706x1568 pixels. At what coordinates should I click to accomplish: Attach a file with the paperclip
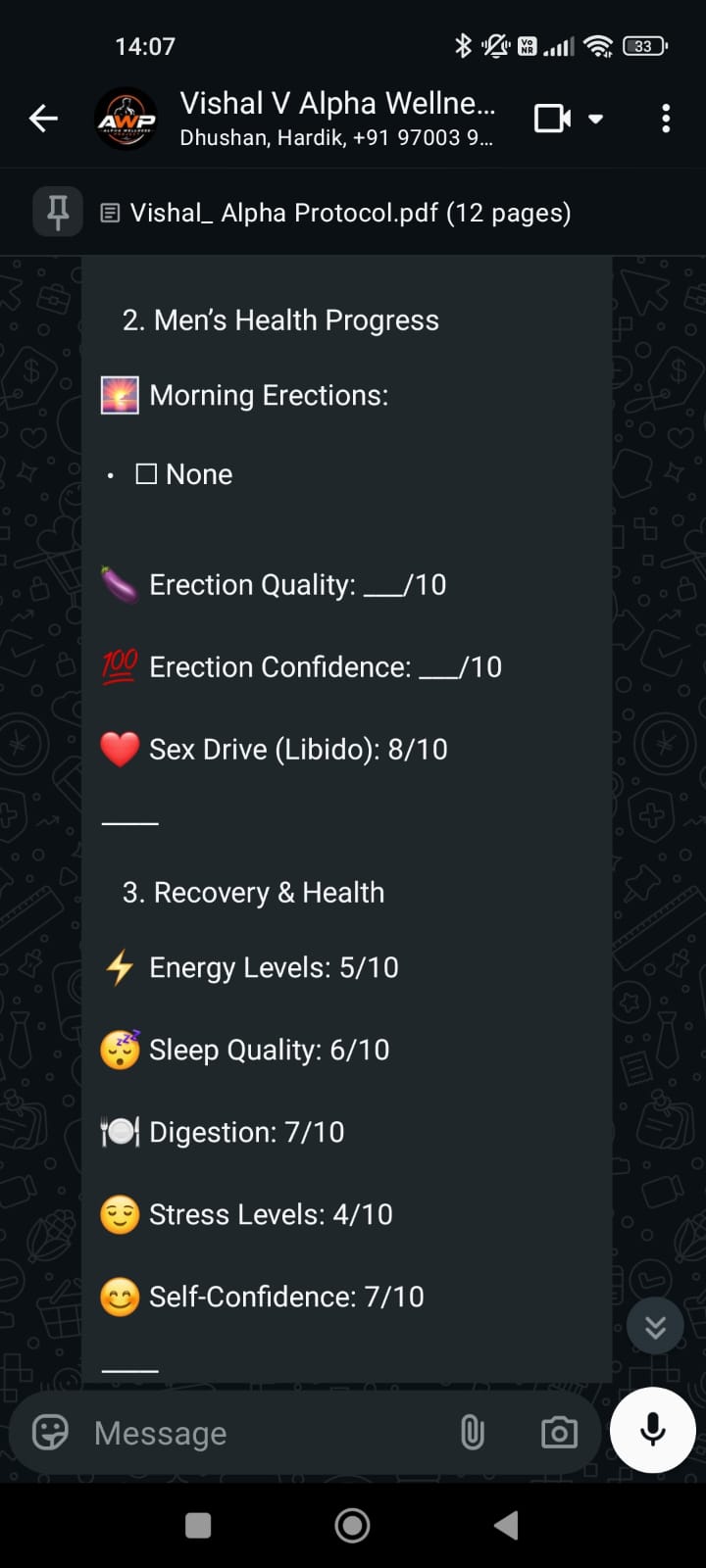(x=473, y=1433)
